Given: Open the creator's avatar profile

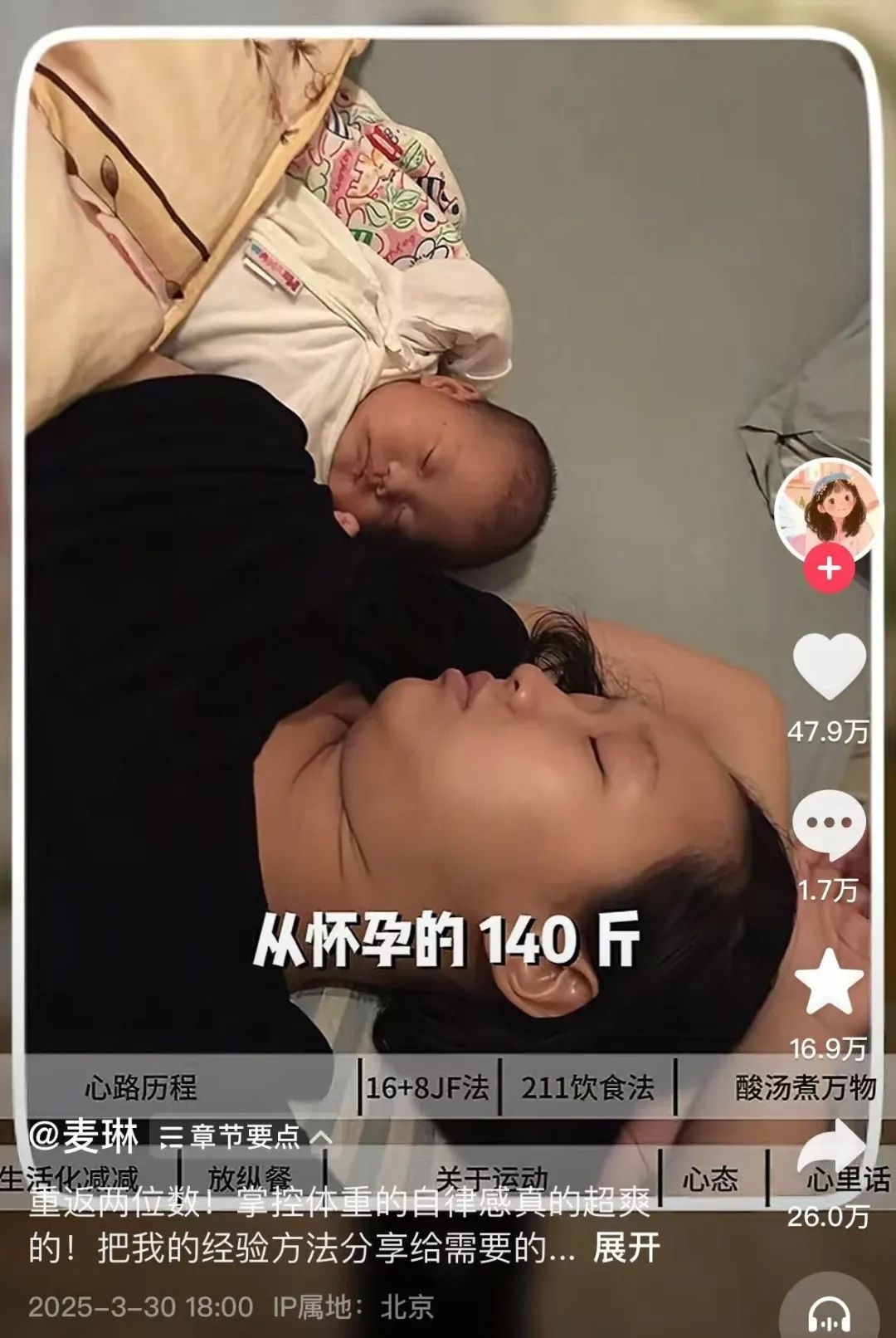Looking at the screenshot, I should (x=826, y=508).
